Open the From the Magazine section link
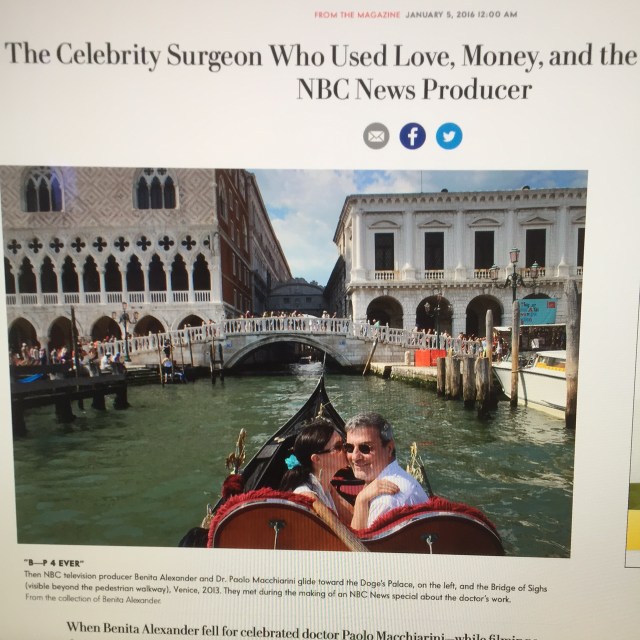The height and width of the screenshot is (640, 640). [x=356, y=15]
